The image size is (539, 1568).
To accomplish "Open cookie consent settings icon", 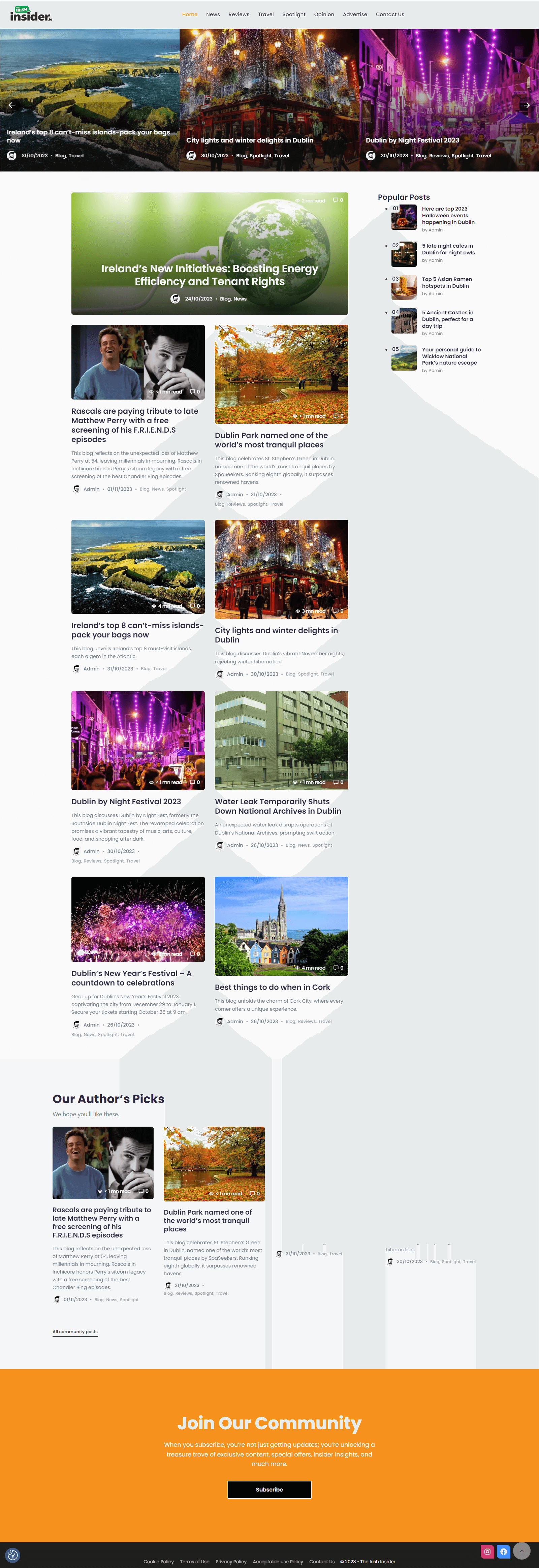I will coord(13,1555).
